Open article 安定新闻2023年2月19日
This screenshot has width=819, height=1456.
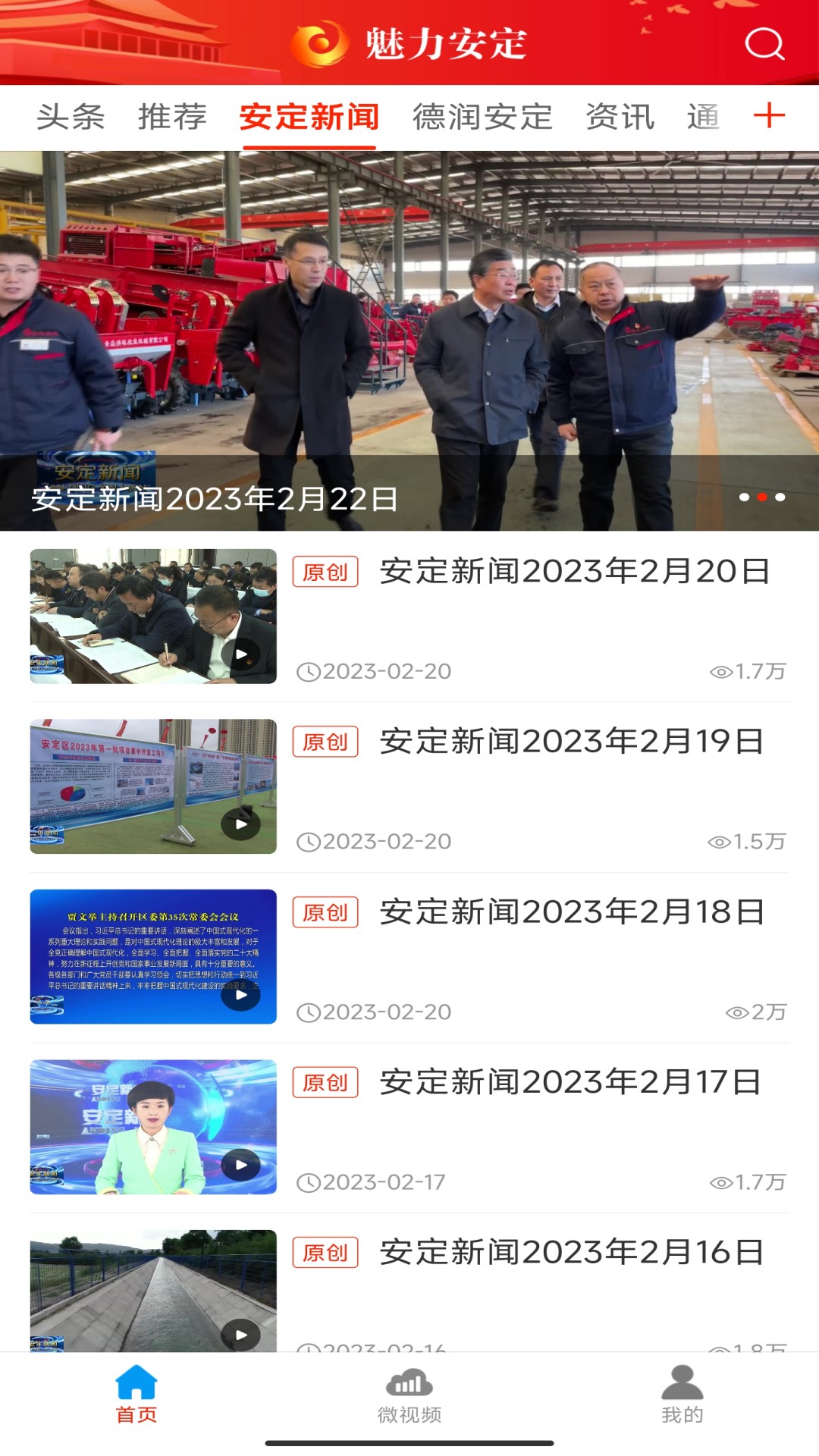pos(571,742)
